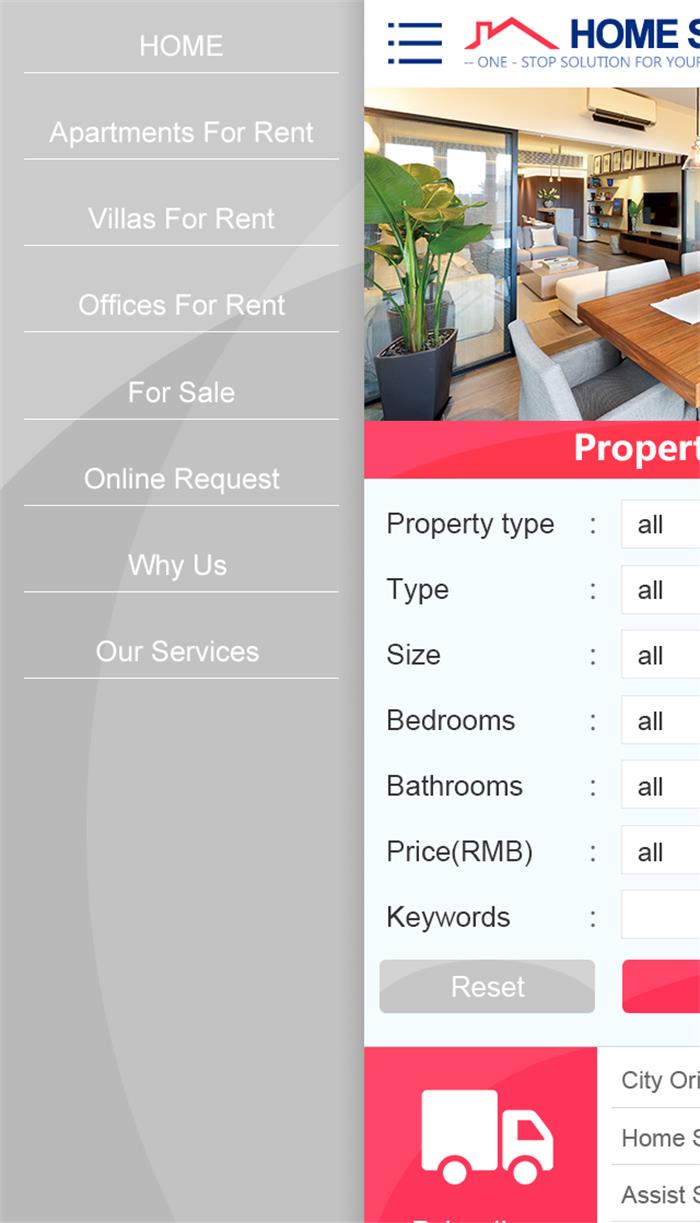Expand the Bathrooms dropdown

pyautogui.click(x=661, y=786)
